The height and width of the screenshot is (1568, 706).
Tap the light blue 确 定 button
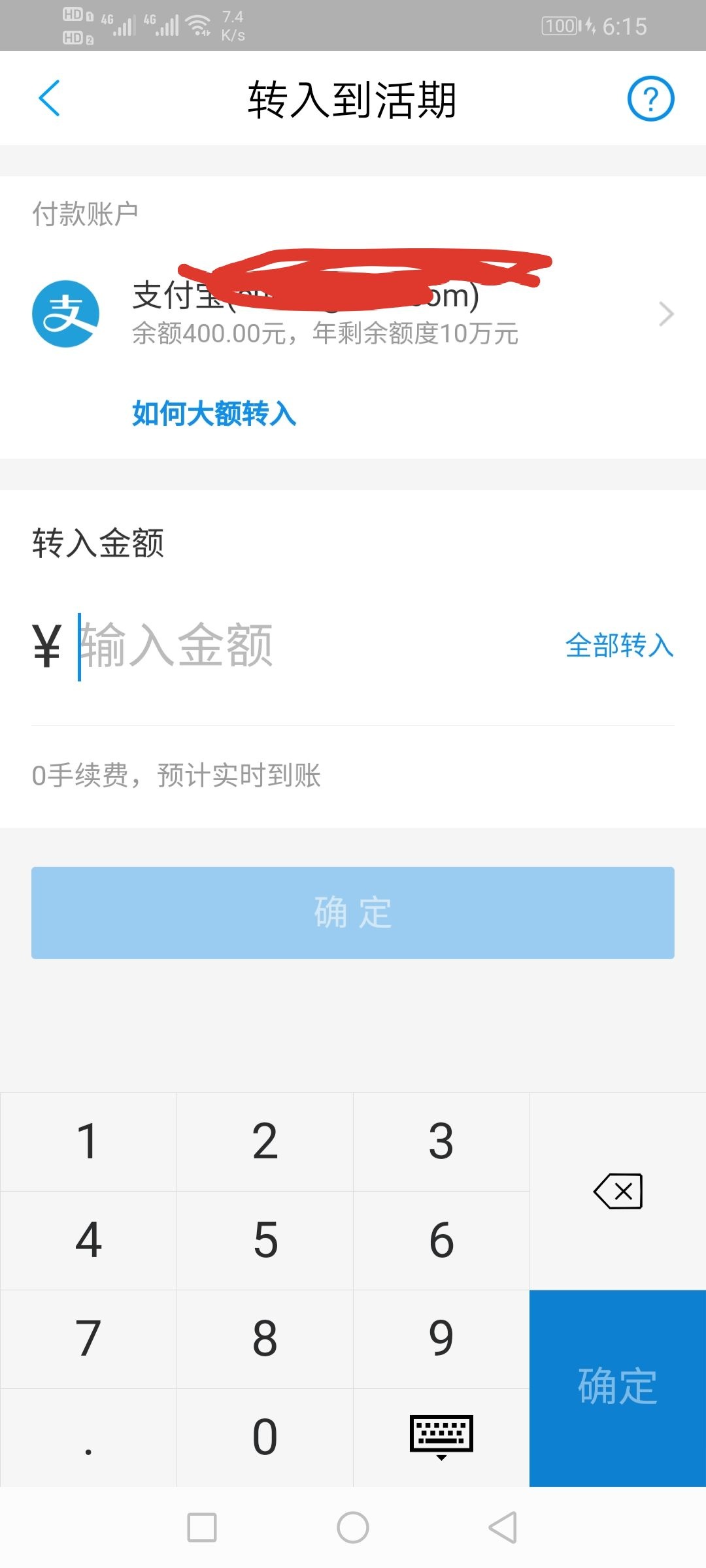(x=353, y=913)
